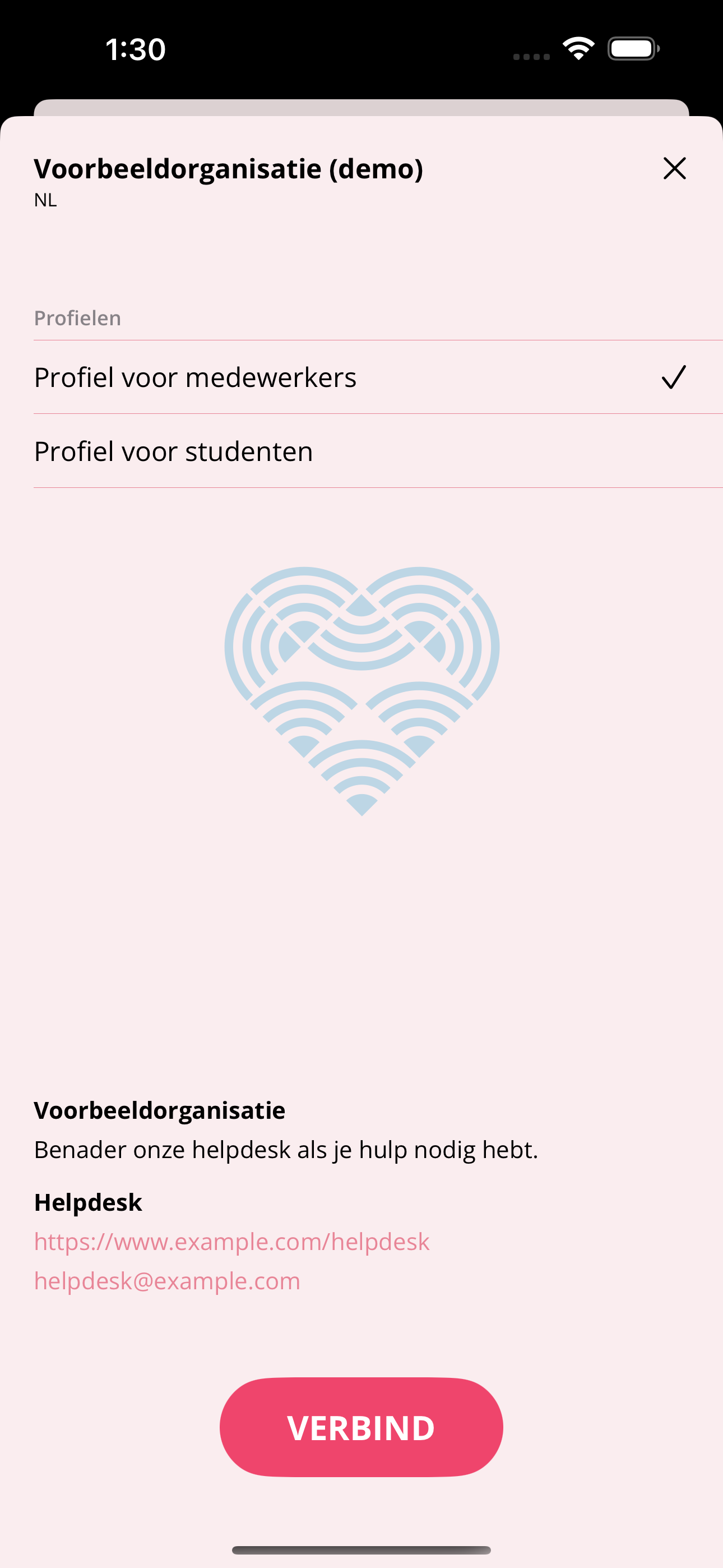Tap the VERBIND button
723x1568 pixels.
tap(361, 1427)
